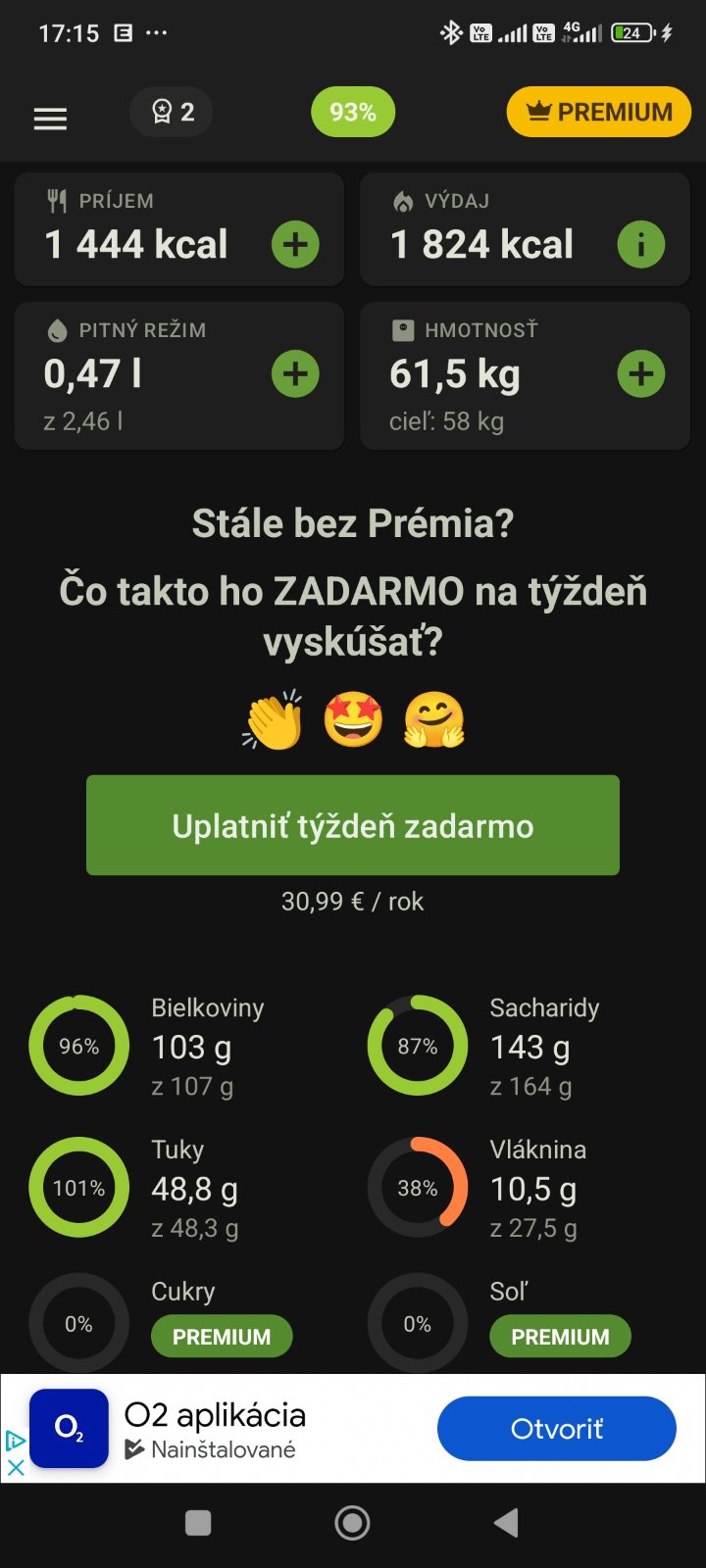Open O2 aplikácia ad via Otvoriť
The image size is (706, 1568).
point(556,1429)
